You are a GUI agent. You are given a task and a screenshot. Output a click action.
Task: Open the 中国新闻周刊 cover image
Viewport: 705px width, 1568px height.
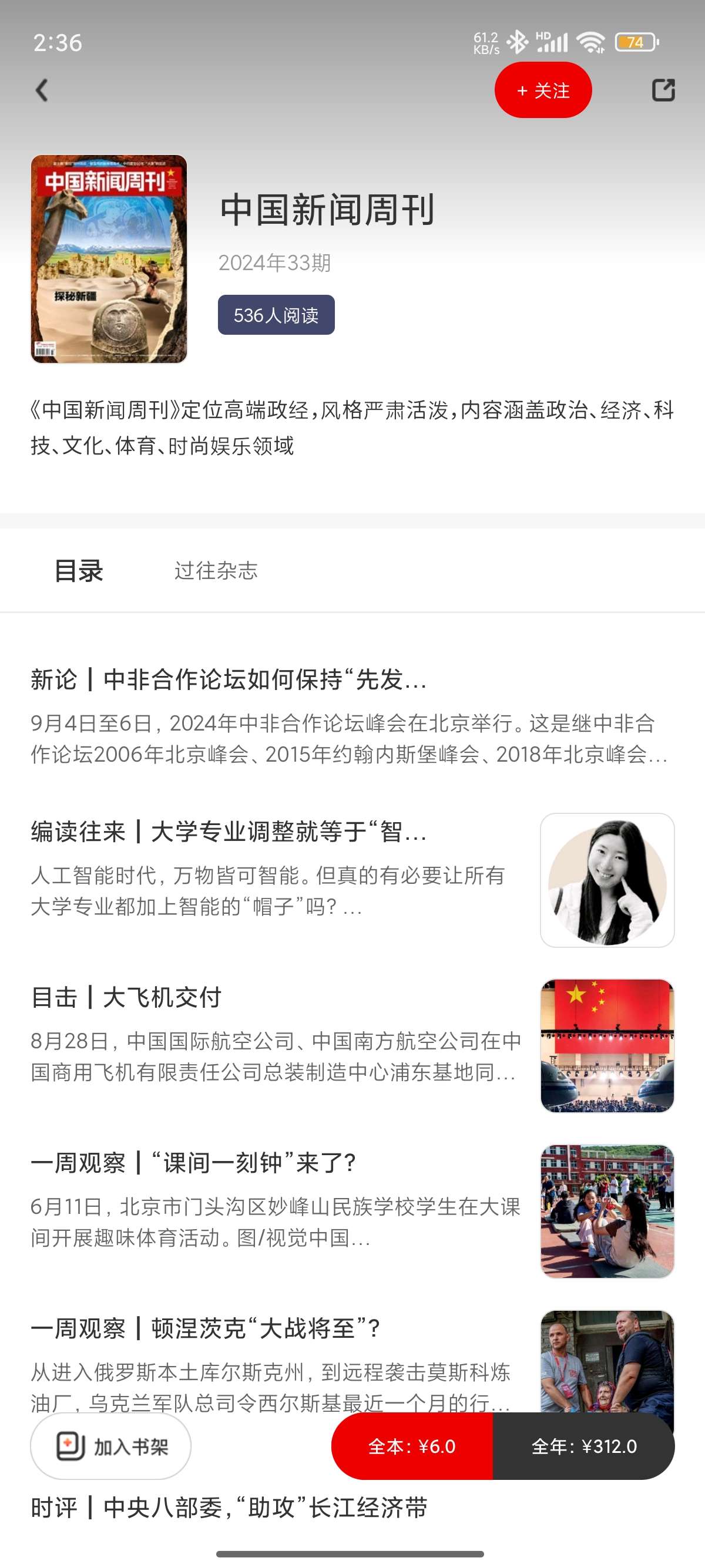(109, 259)
